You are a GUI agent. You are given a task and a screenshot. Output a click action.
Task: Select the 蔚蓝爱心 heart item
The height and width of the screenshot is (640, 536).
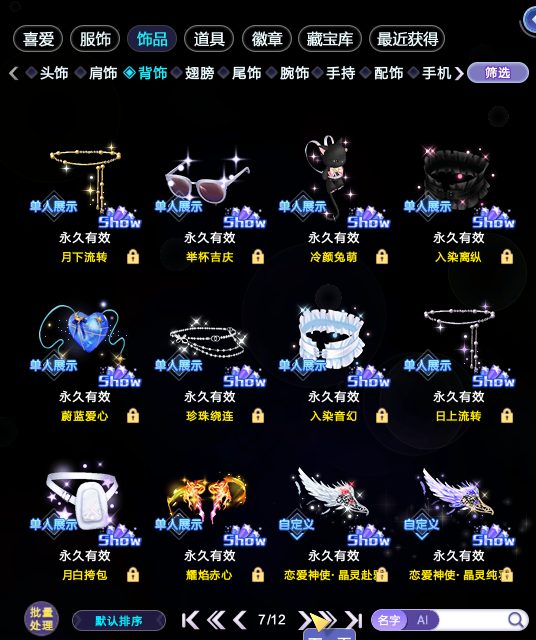point(85,361)
